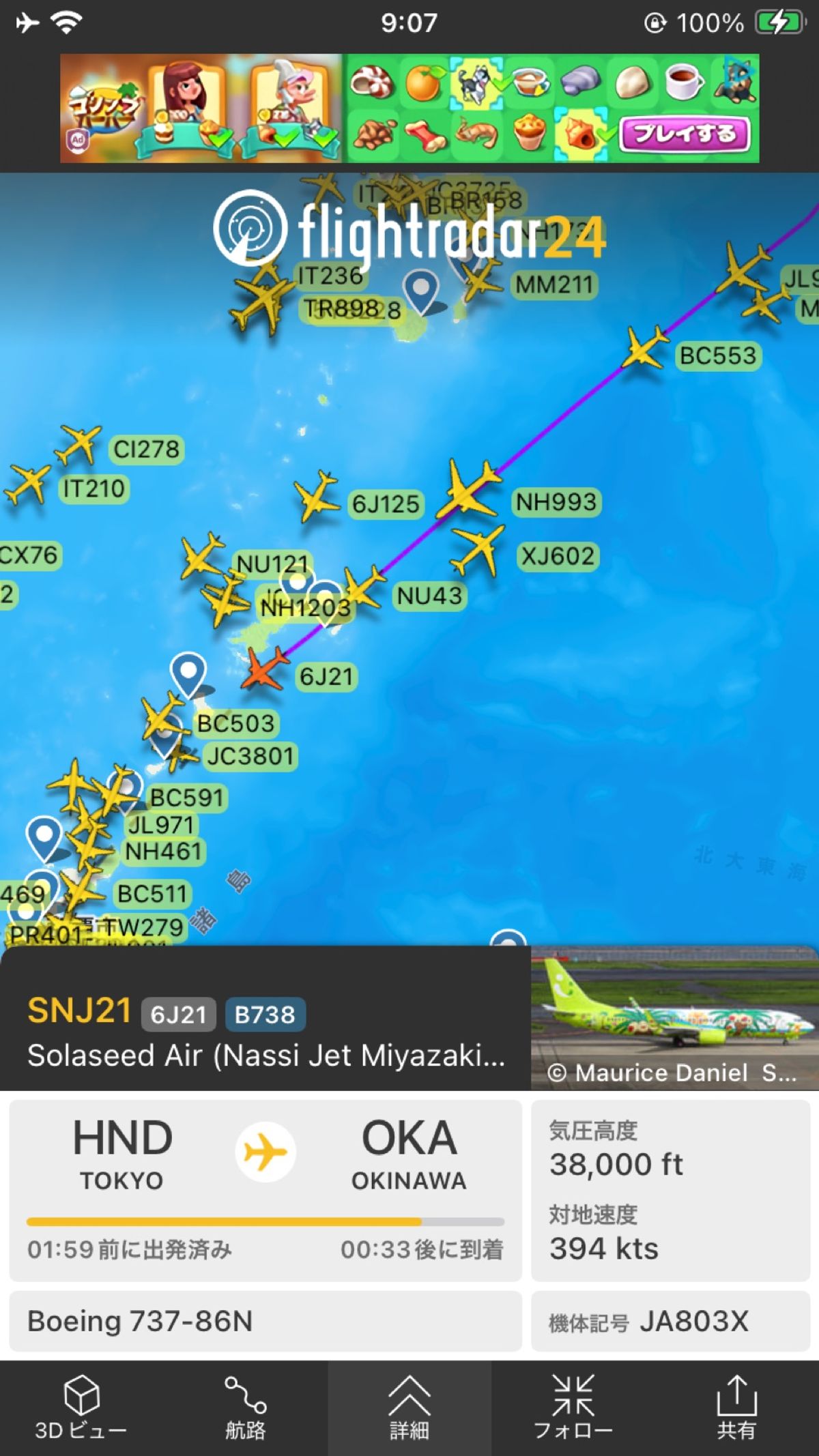Viewport: 819px width, 1456px height.
Task: Open the Solaseed Air aircraft photo
Action: [x=674, y=1018]
